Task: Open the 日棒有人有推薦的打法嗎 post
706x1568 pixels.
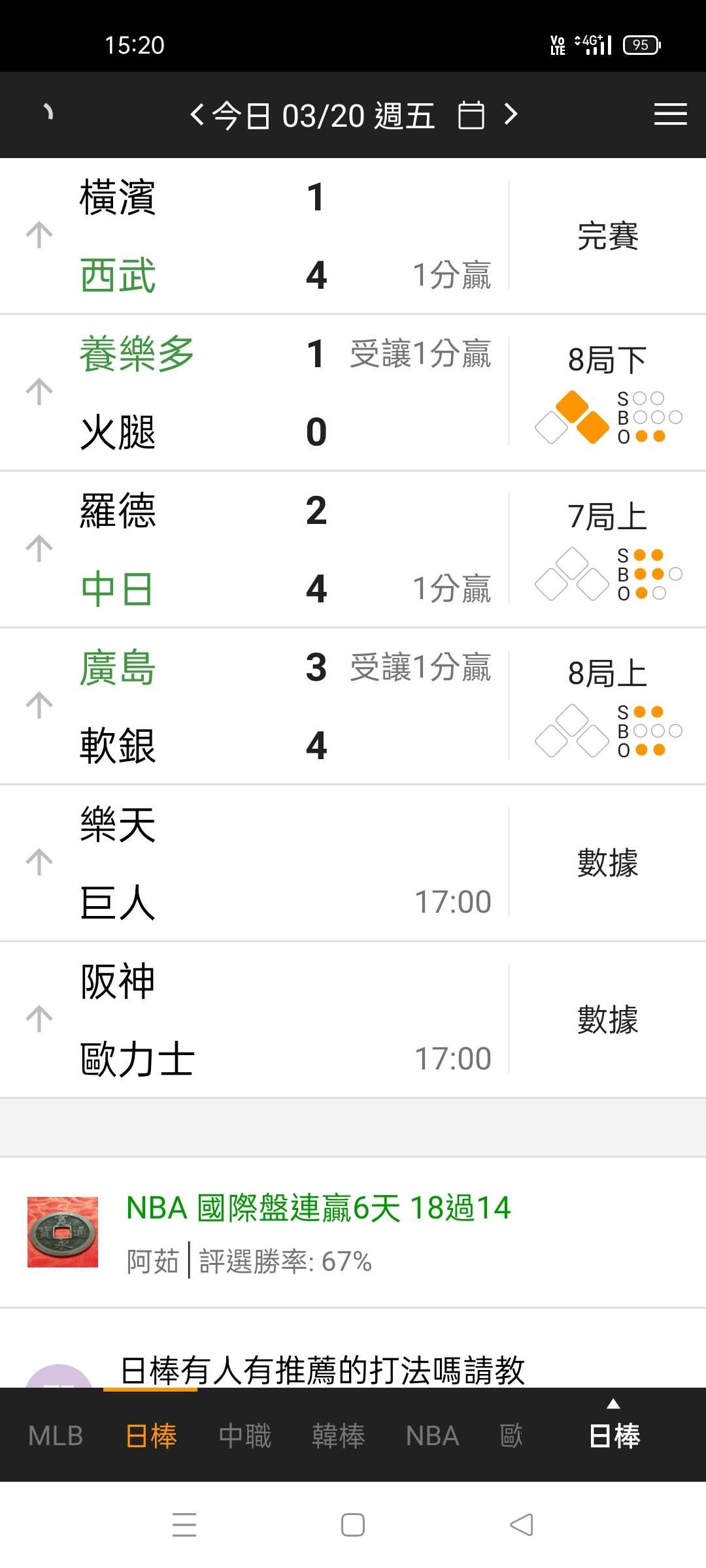Action: click(323, 1369)
